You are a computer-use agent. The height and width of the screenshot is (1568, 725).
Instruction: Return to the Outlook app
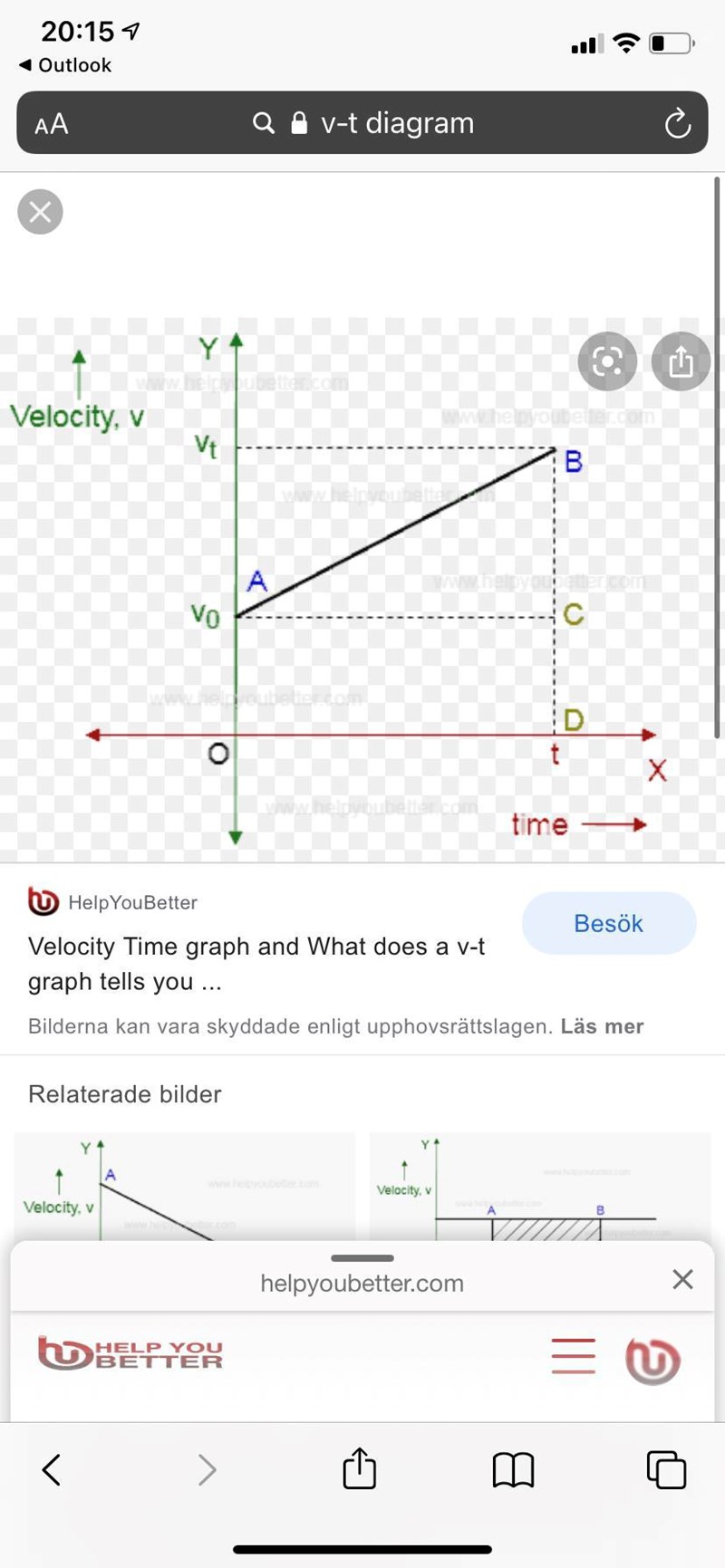[65, 65]
